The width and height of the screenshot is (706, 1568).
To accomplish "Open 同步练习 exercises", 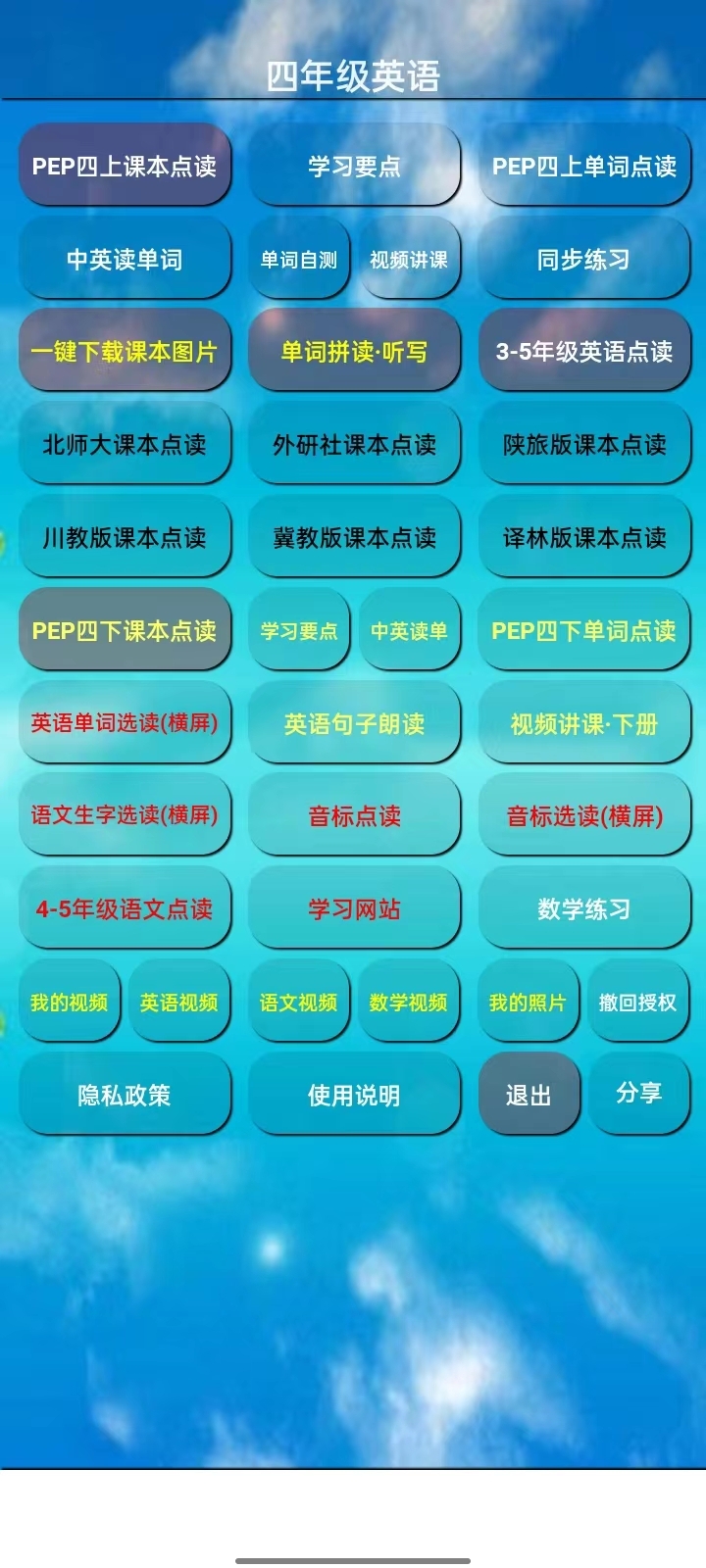I will click(584, 260).
